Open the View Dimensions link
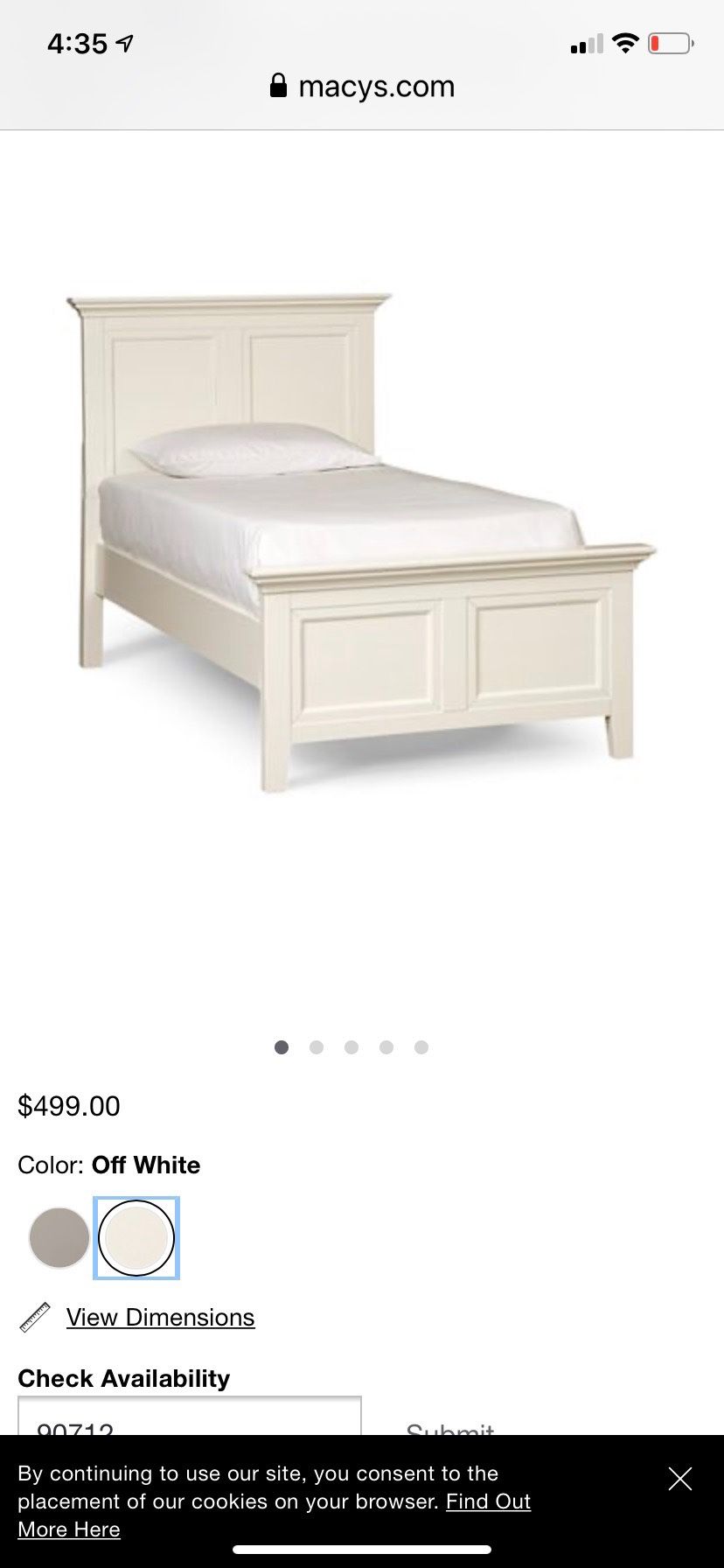The image size is (724, 1568). tap(160, 1317)
